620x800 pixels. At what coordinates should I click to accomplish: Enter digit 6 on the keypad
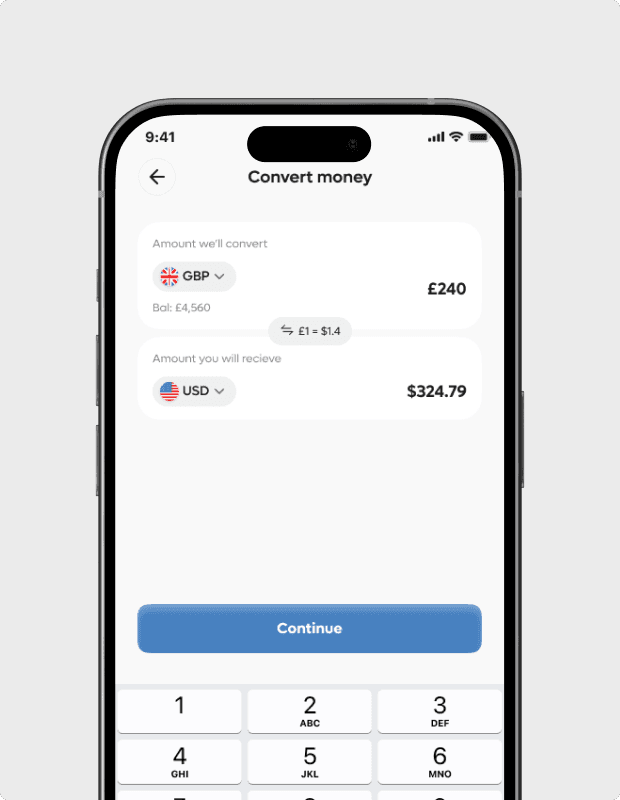(x=439, y=761)
